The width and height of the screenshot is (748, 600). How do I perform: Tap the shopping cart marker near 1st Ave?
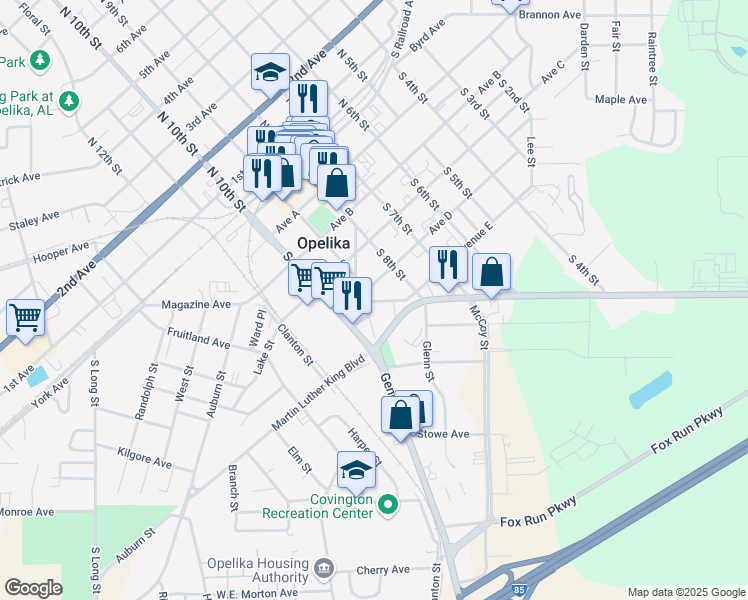26,318
